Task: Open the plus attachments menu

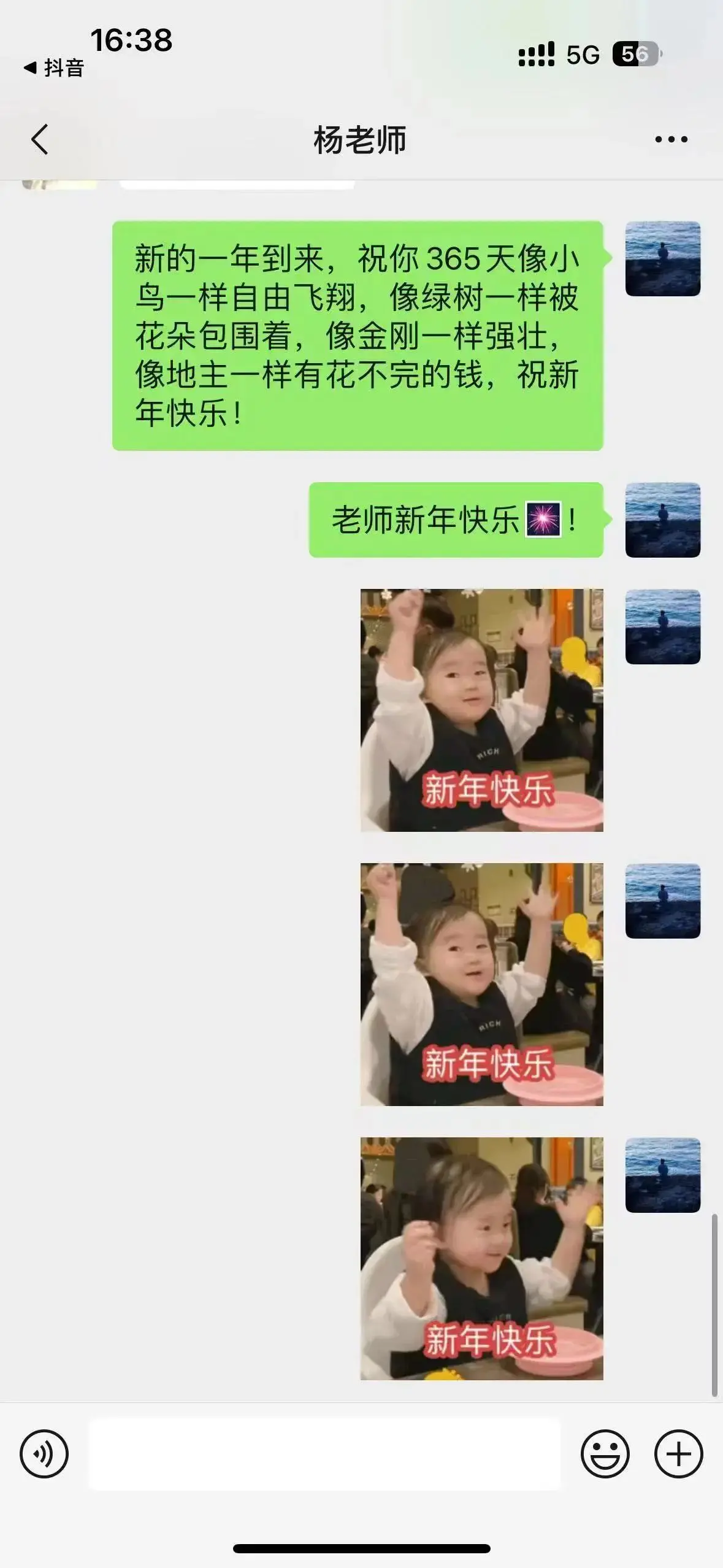Action: (678, 1453)
